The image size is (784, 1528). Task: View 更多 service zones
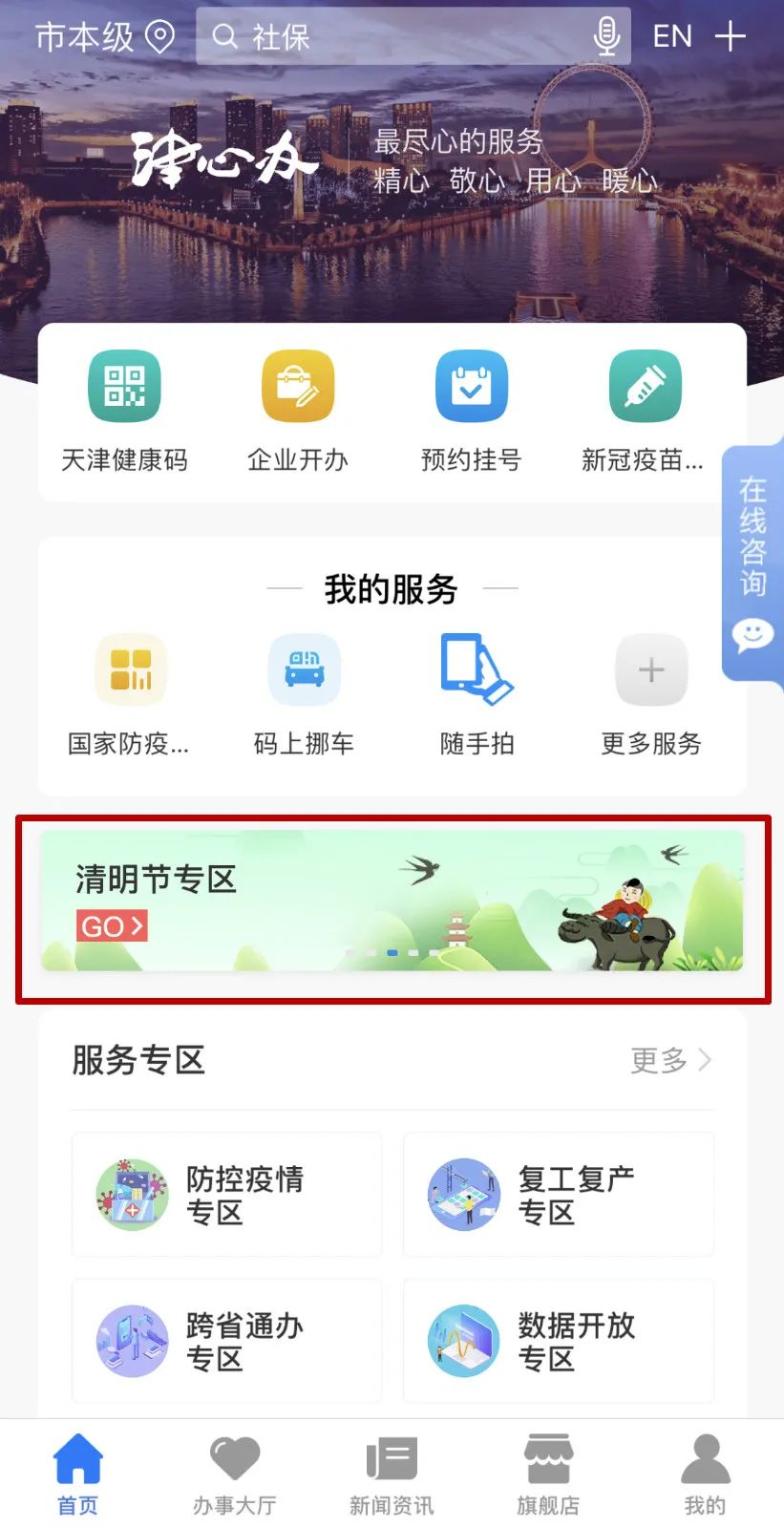670,1060
